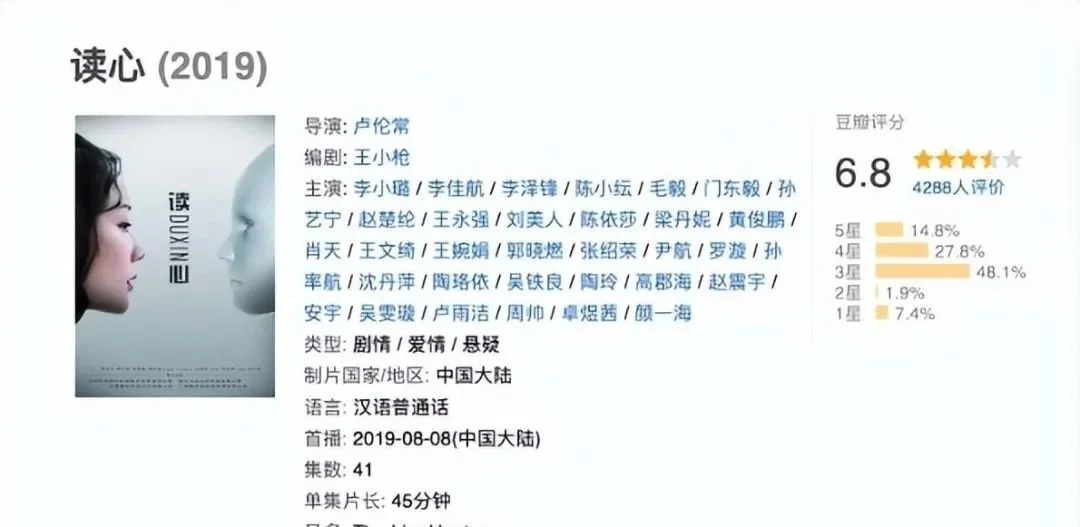1080x527 pixels.
Task: Open actor 赵楚纶's profile link
Action: [386, 219]
